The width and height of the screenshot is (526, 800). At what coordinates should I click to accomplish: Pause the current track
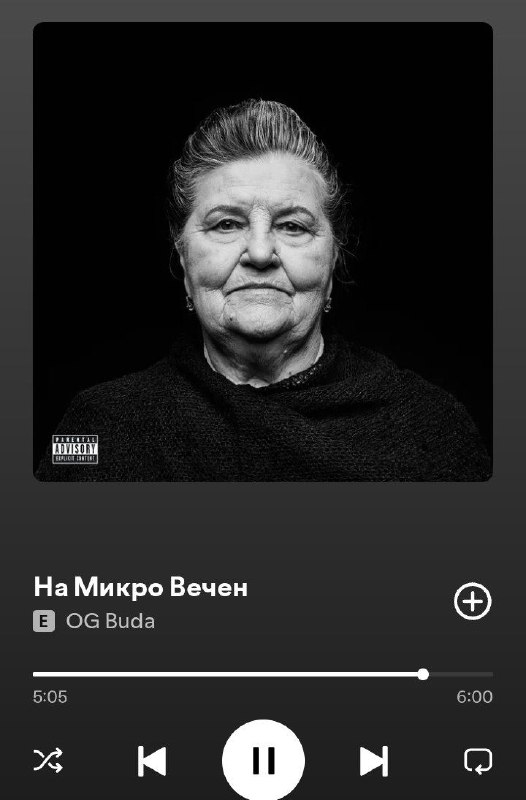(263, 760)
